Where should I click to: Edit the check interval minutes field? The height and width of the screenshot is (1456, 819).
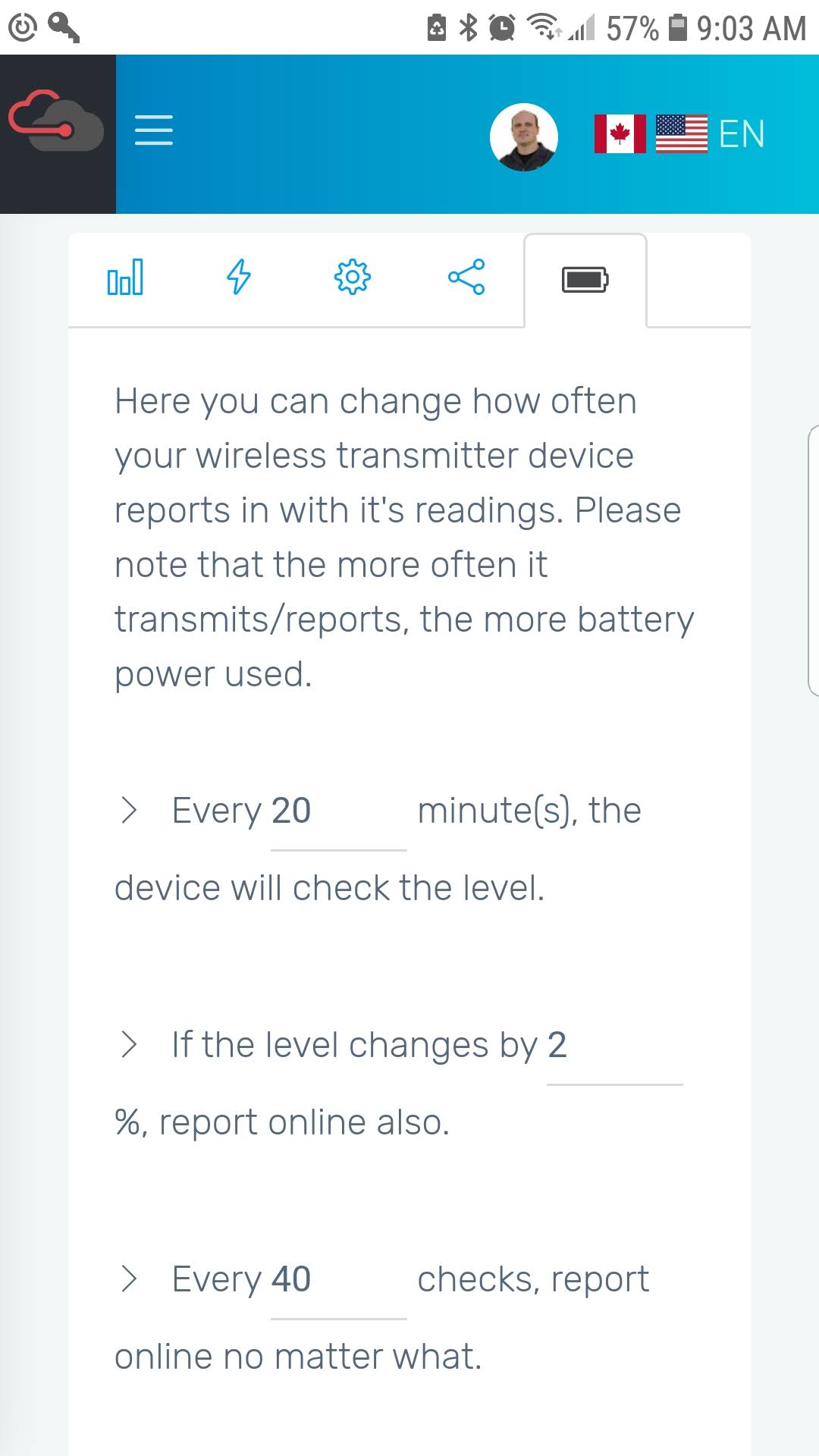point(339,813)
